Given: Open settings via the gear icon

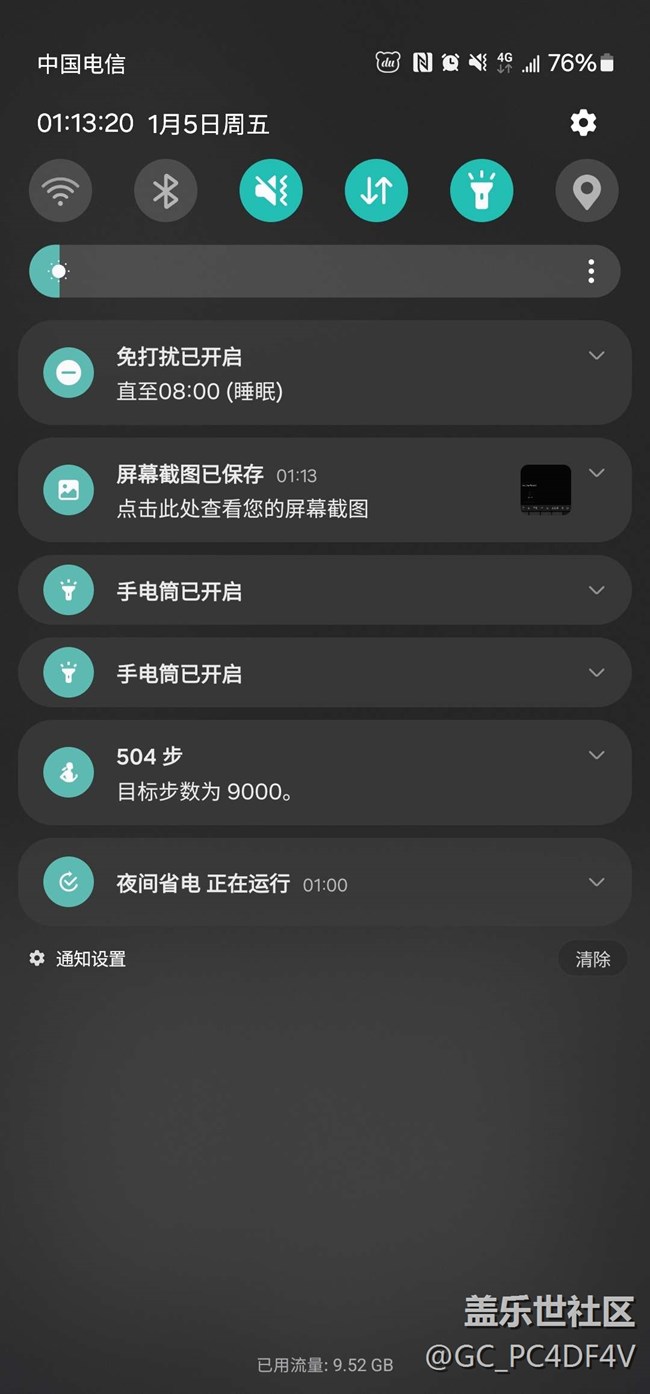Looking at the screenshot, I should click(583, 123).
